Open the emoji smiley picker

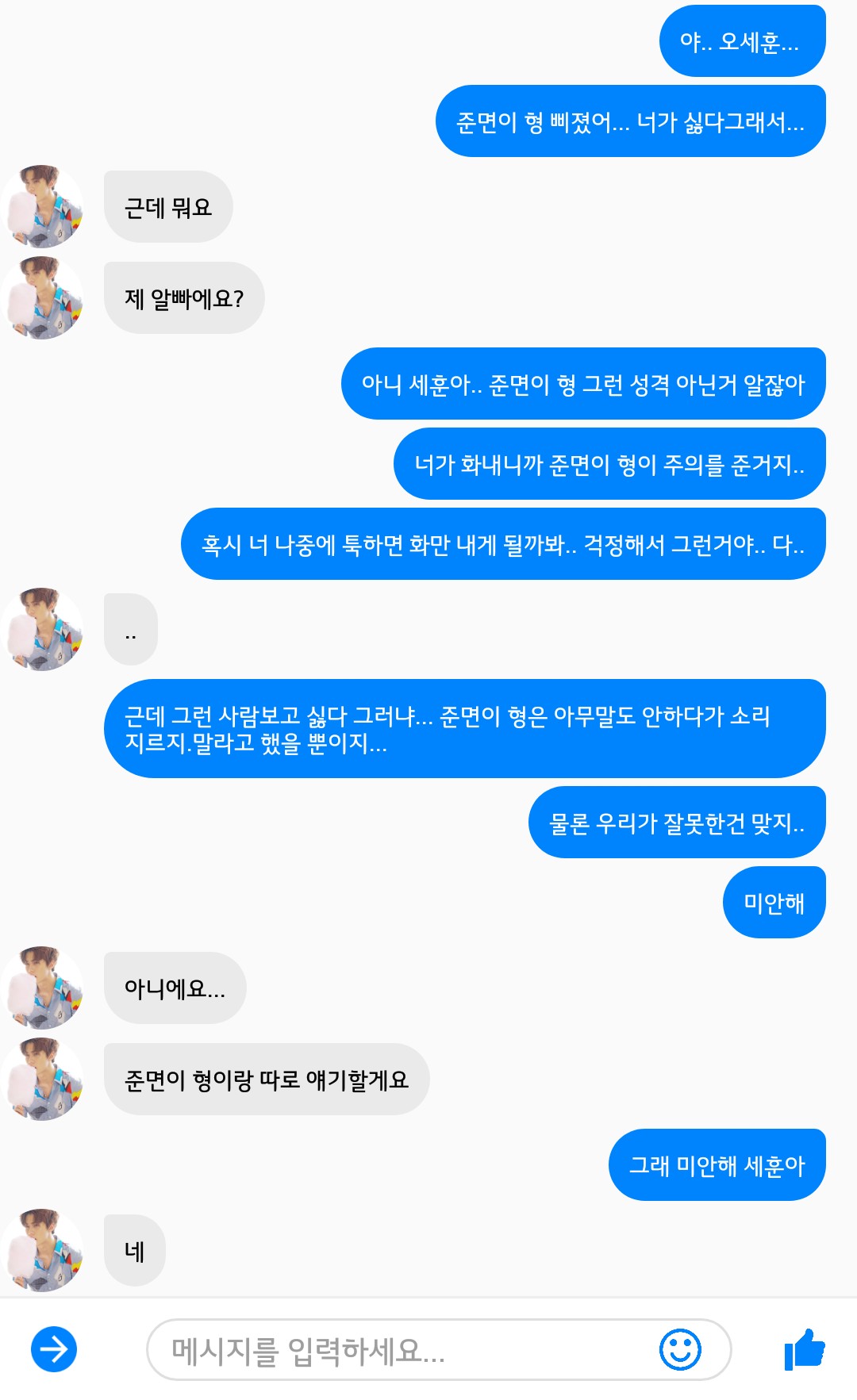click(680, 1349)
